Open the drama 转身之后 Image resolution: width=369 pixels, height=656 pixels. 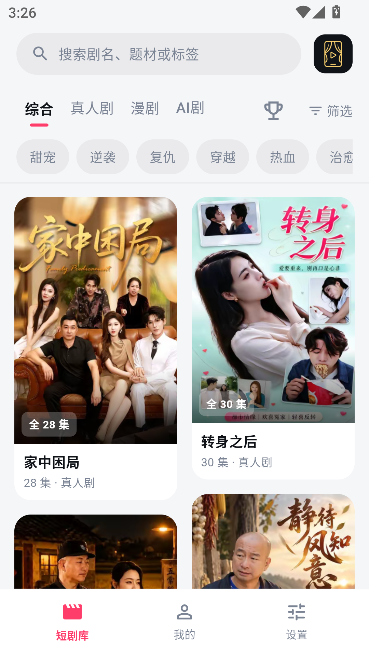(x=273, y=338)
